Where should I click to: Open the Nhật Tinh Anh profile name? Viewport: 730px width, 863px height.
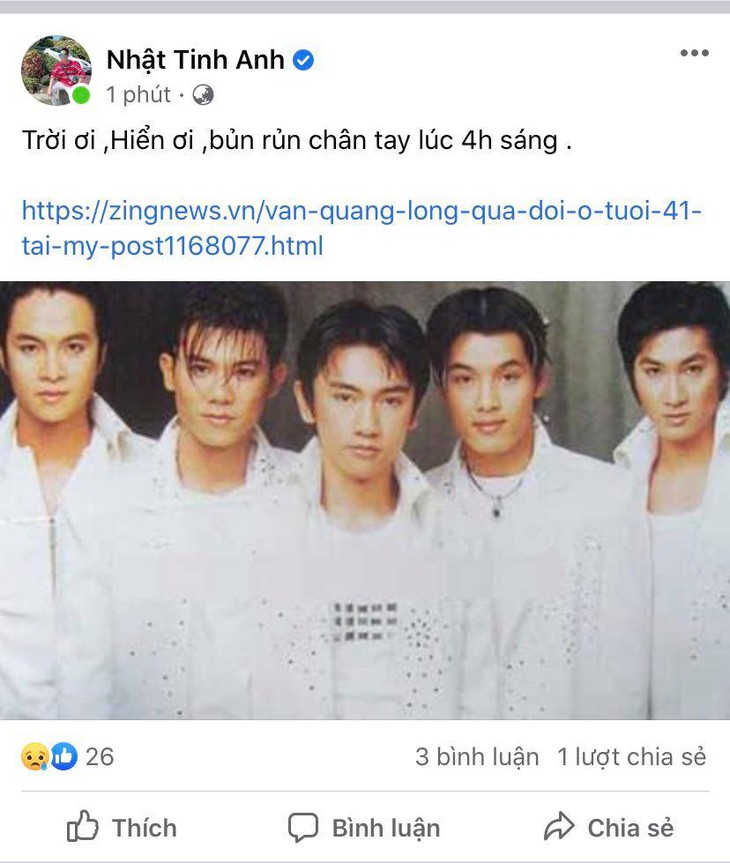click(x=196, y=60)
